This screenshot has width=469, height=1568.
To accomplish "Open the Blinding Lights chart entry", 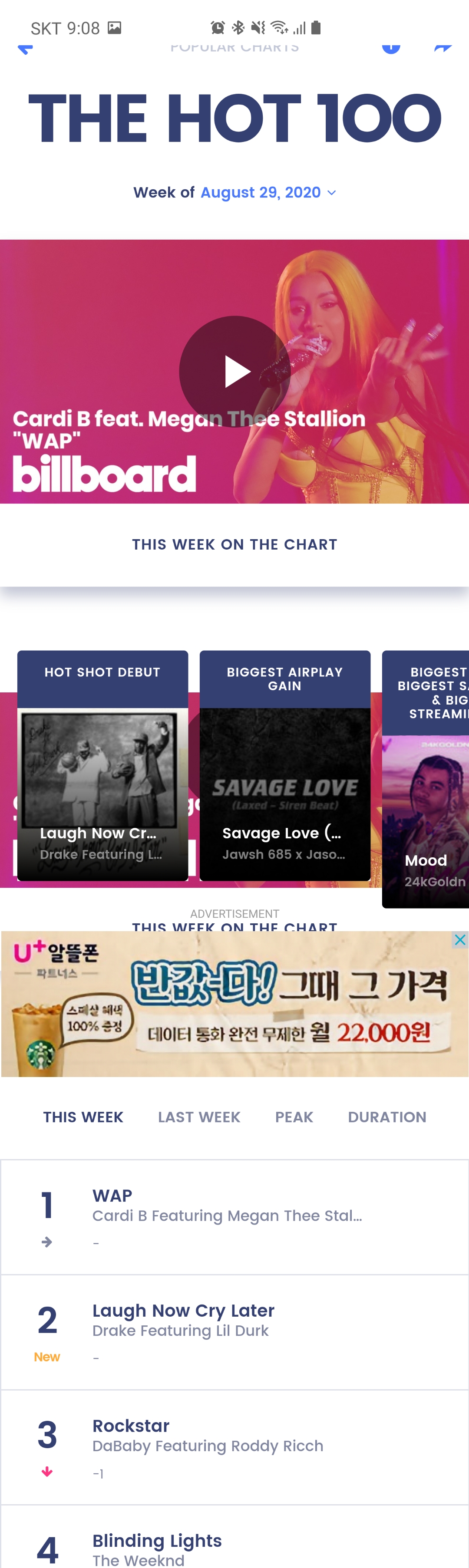I will click(x=234, y=1546).
